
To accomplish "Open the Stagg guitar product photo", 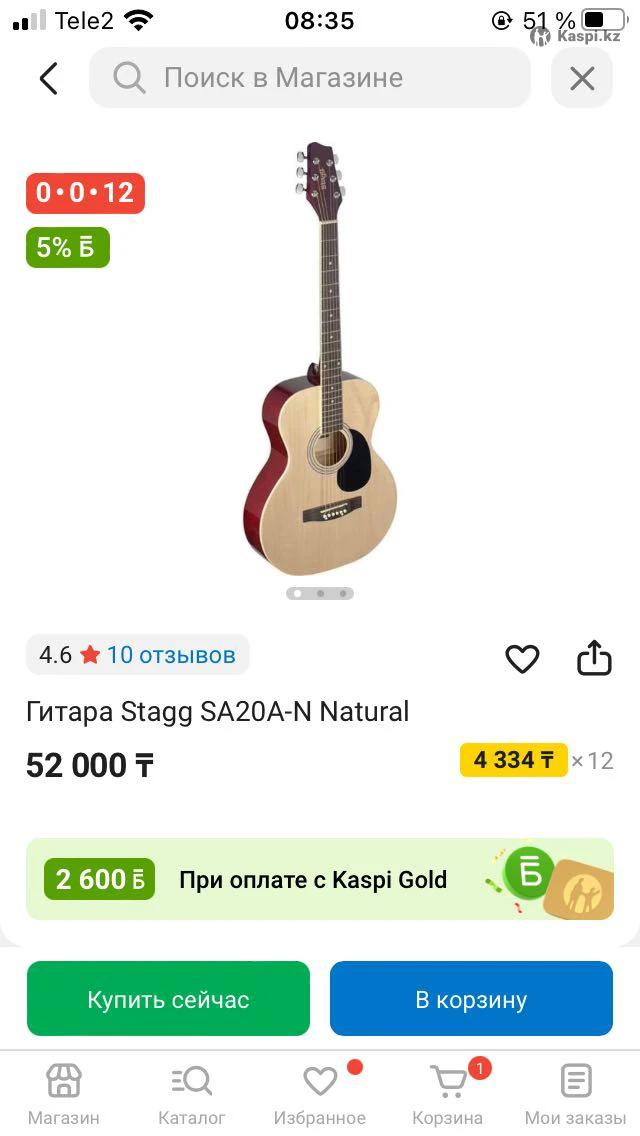I will tap(320, 360).
